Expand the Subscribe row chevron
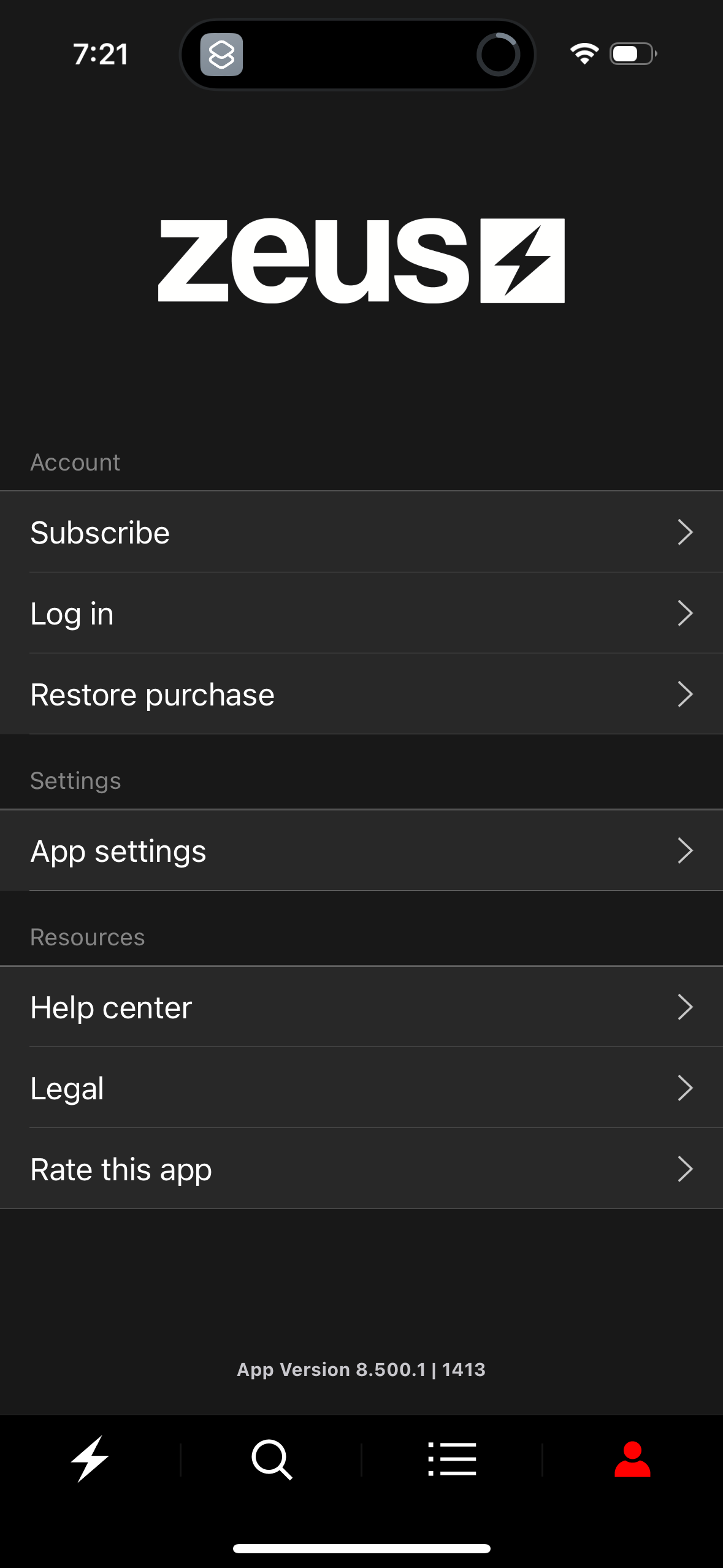The width and height of the screenshot is (723, 1568). (x=685, y=532)
